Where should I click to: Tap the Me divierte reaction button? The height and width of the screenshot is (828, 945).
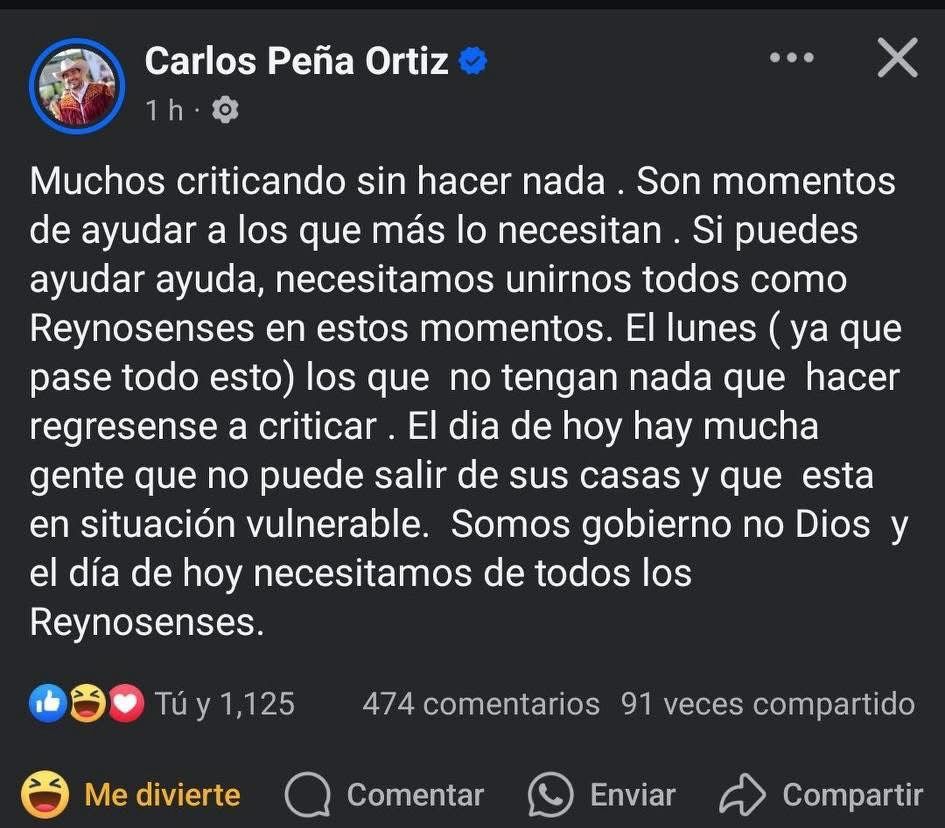point(132,795)
